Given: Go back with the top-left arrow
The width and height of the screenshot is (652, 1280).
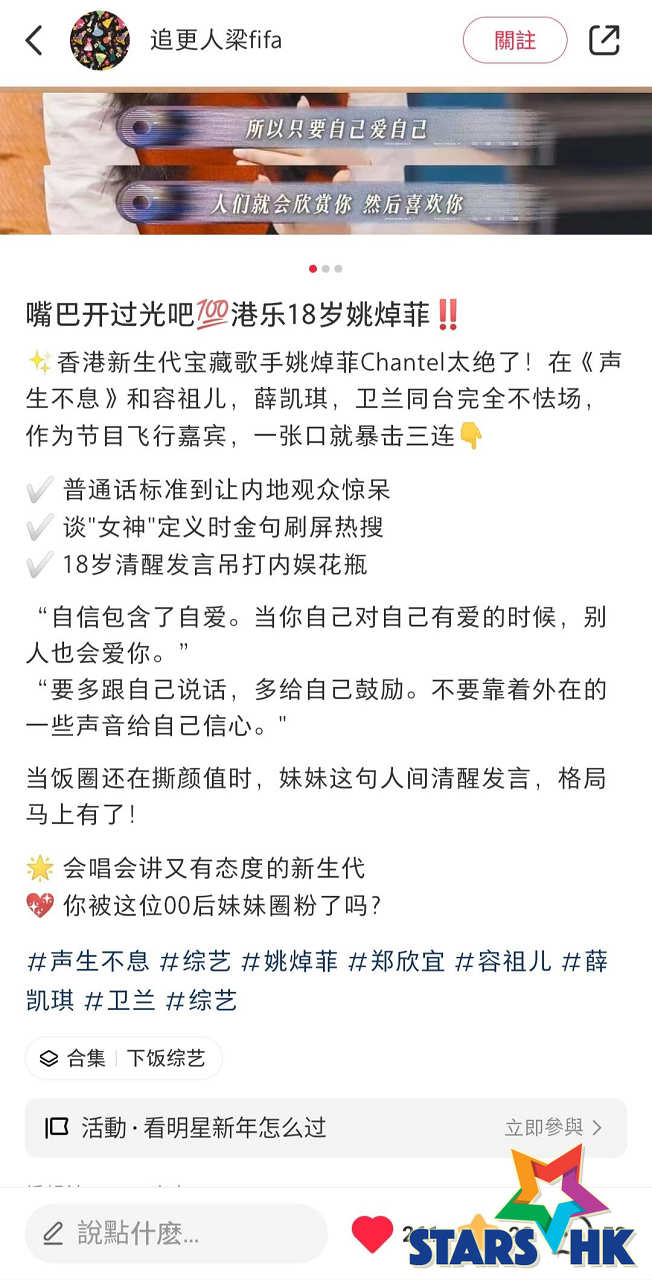Looking at the screenshot, I should pyautogui.click(x=34, y=41).
